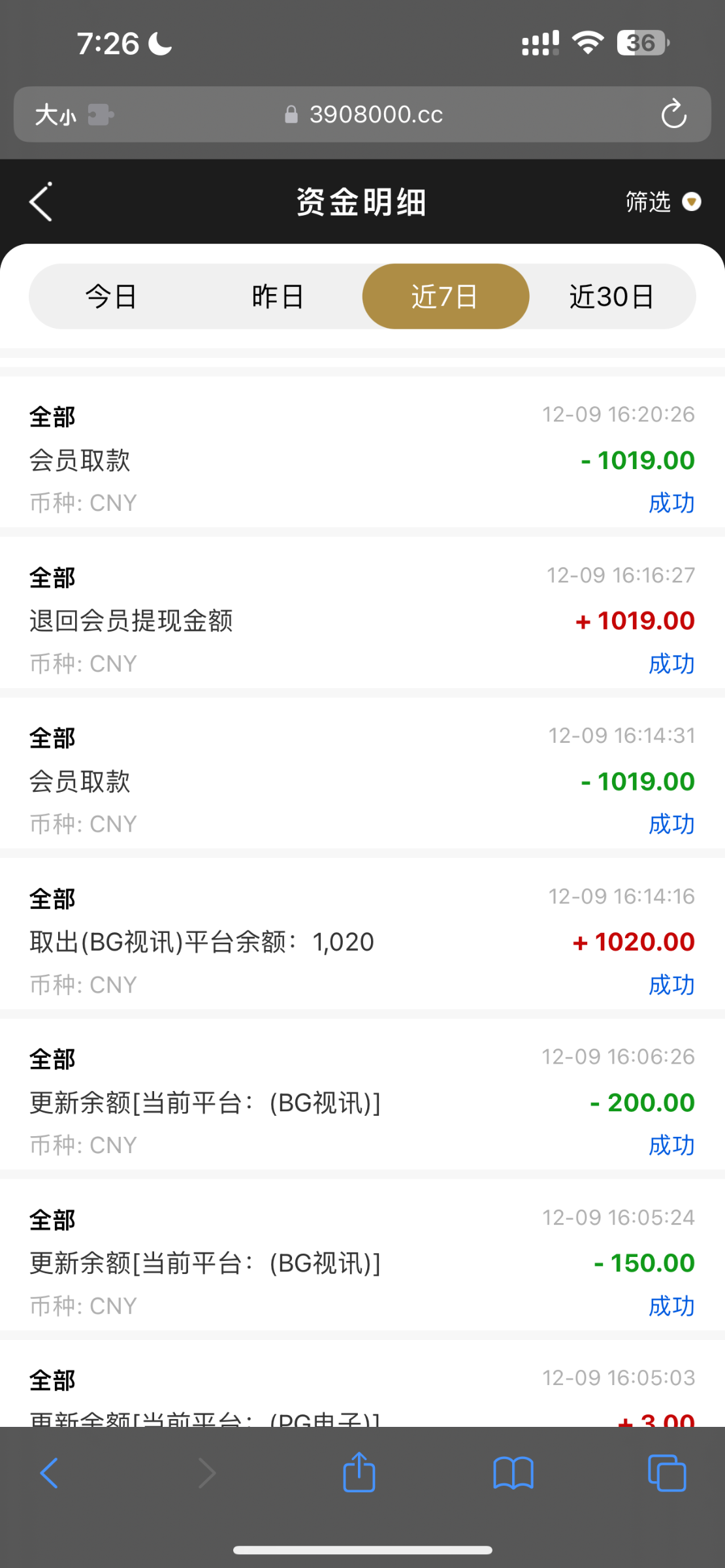The height and width of the screenshot is (1568, 725).
Task: Open Safari bookmarks
Action: 513,1473
